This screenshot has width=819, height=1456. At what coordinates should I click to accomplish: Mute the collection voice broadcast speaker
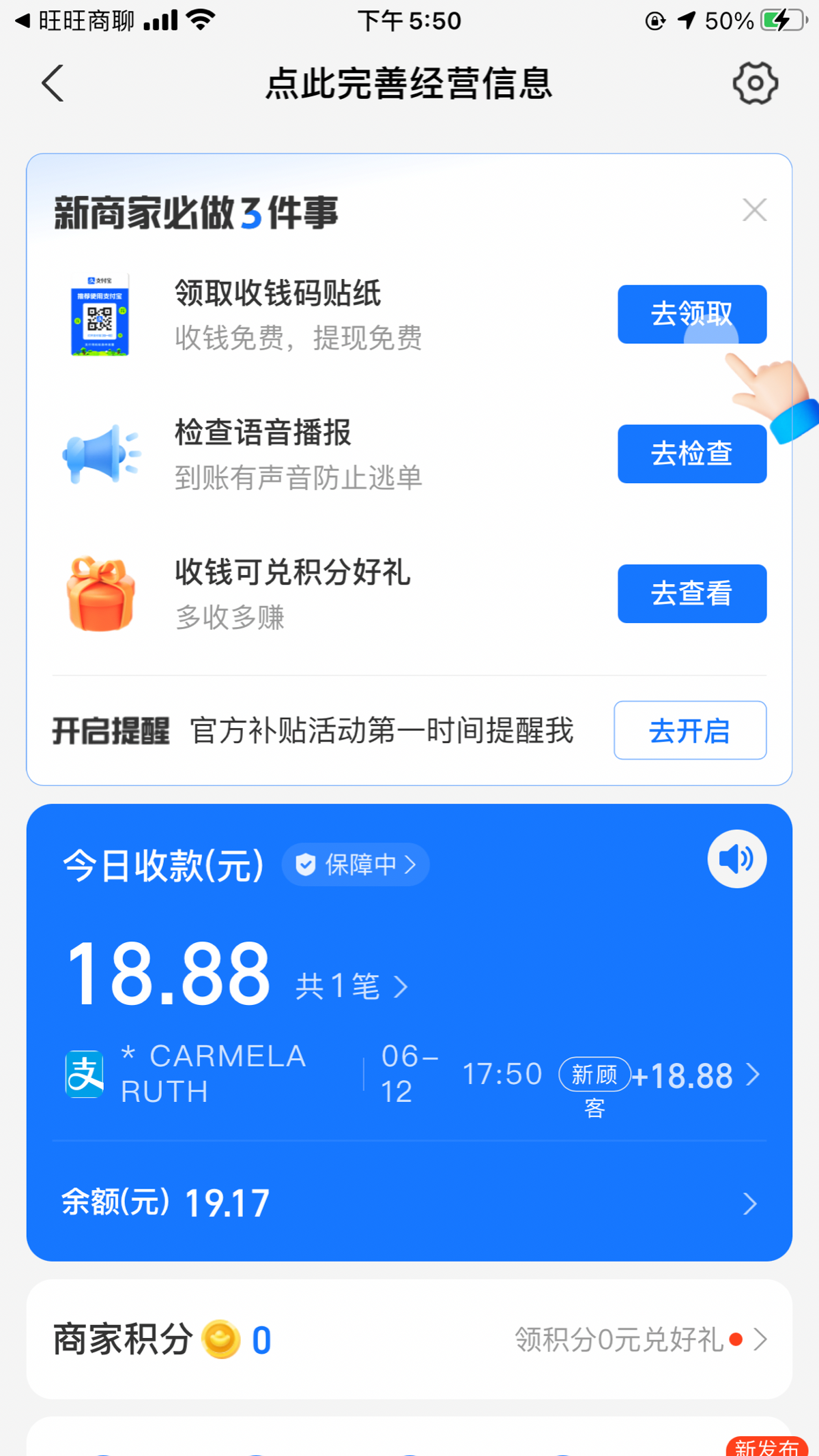(736, 859)
